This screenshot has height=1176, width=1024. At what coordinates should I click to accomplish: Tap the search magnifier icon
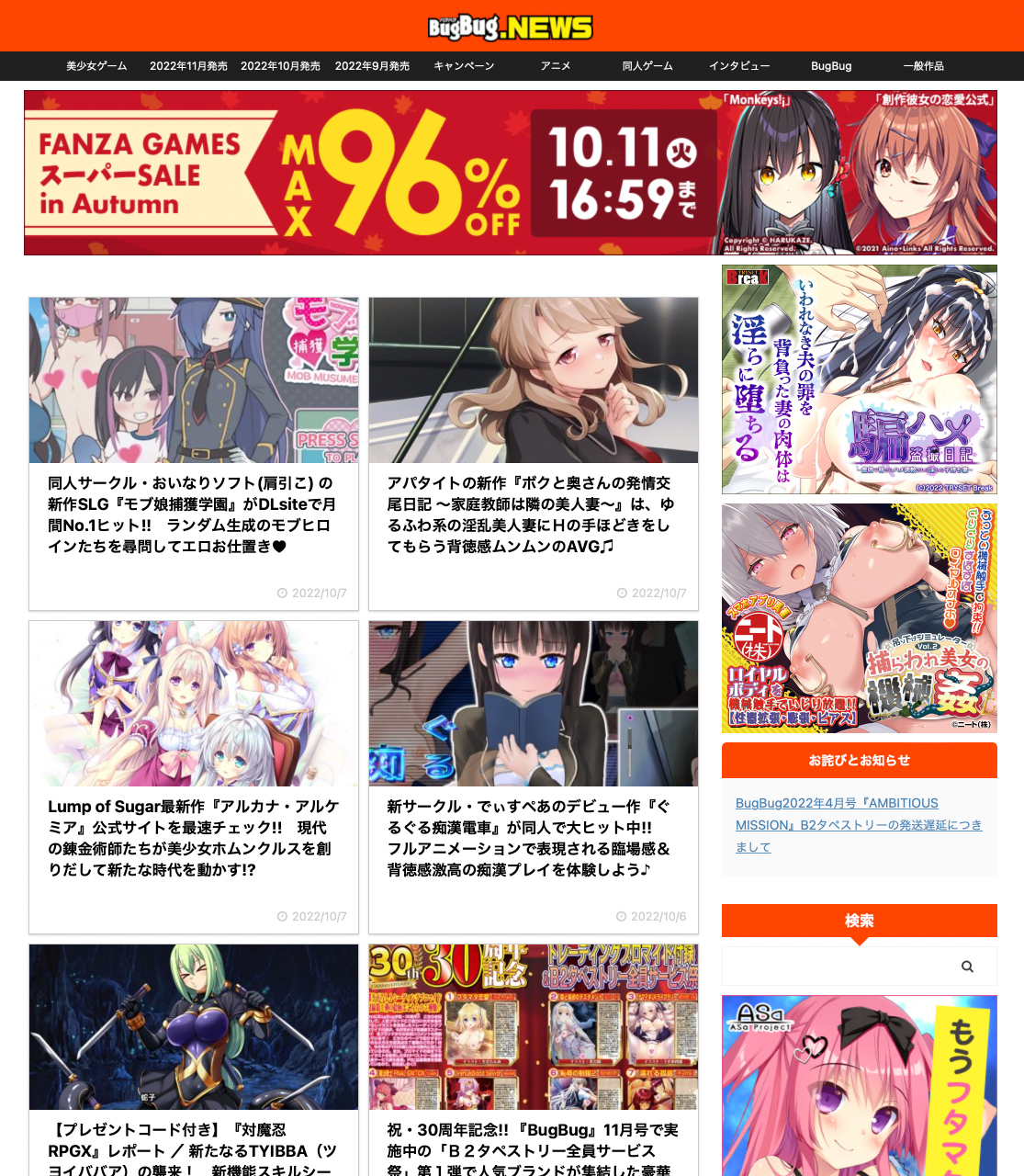tap(967, 967)
